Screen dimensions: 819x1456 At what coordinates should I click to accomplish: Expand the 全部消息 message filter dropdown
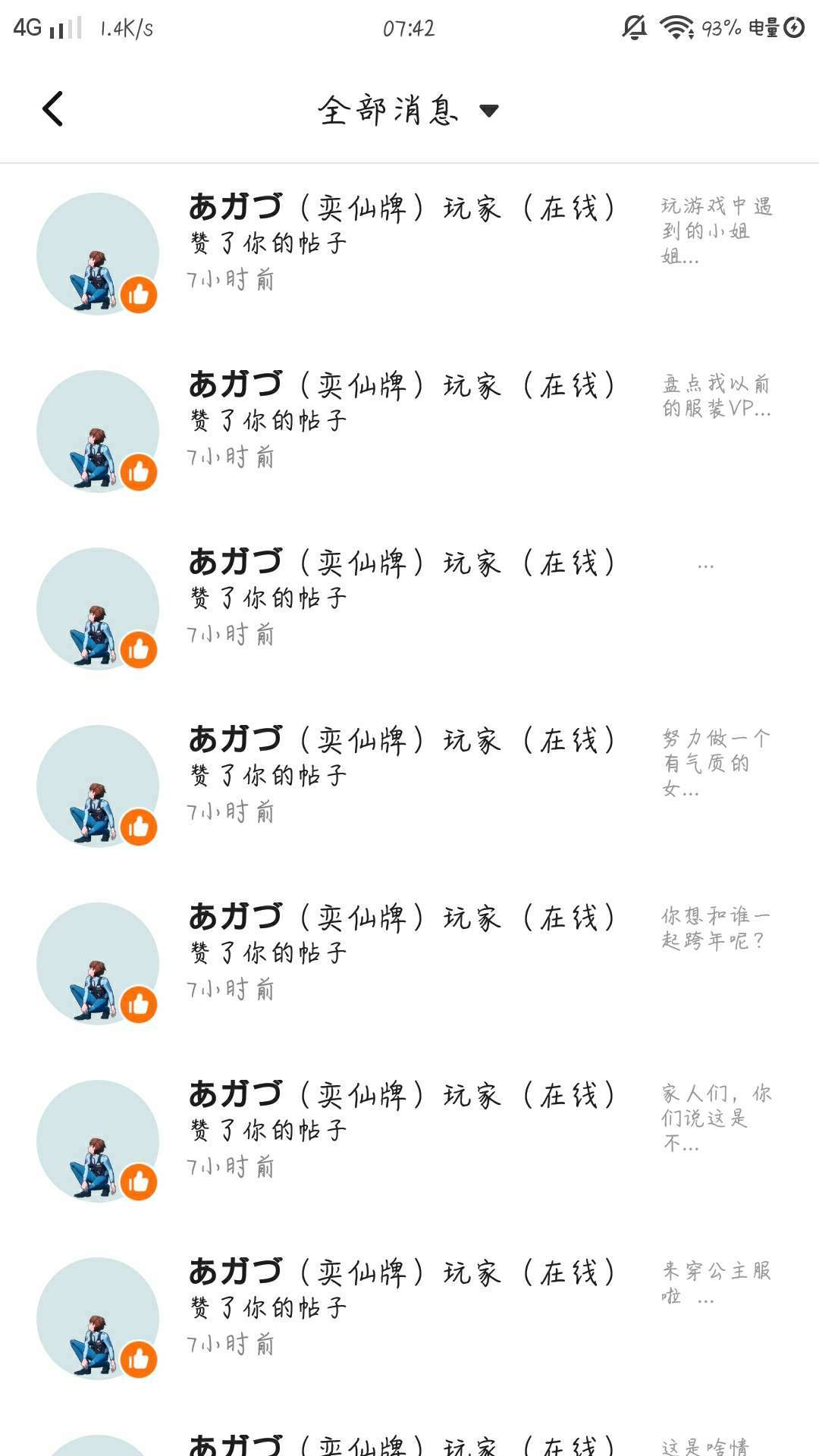408,111
